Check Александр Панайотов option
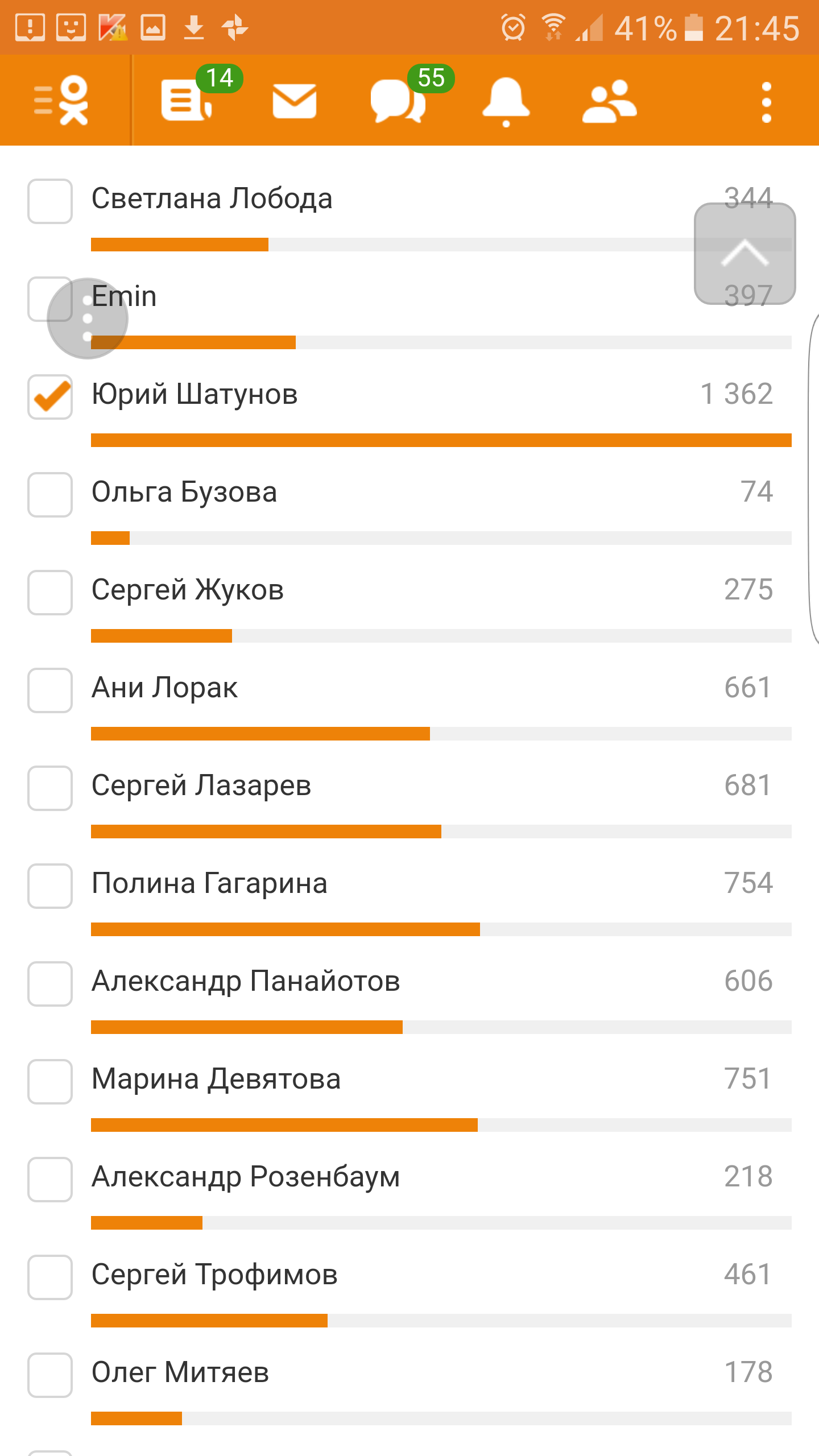Image resolution: width=819 pixels, height=1456 pixels. coord(50,984)
